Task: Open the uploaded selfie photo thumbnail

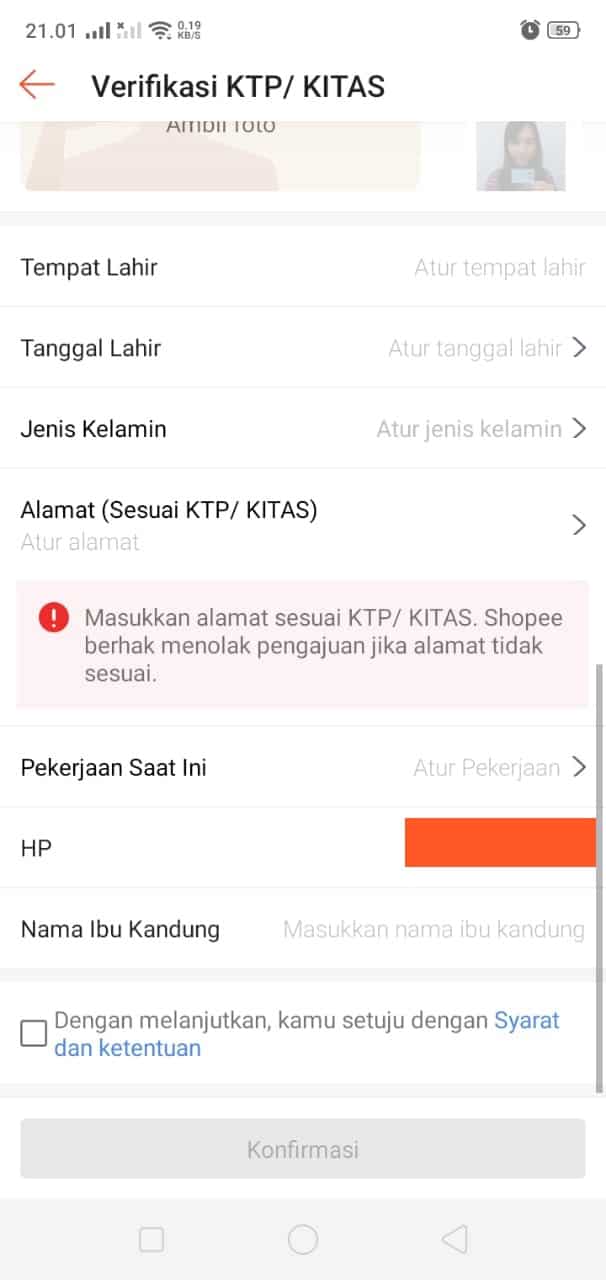Action: (520, 156)
